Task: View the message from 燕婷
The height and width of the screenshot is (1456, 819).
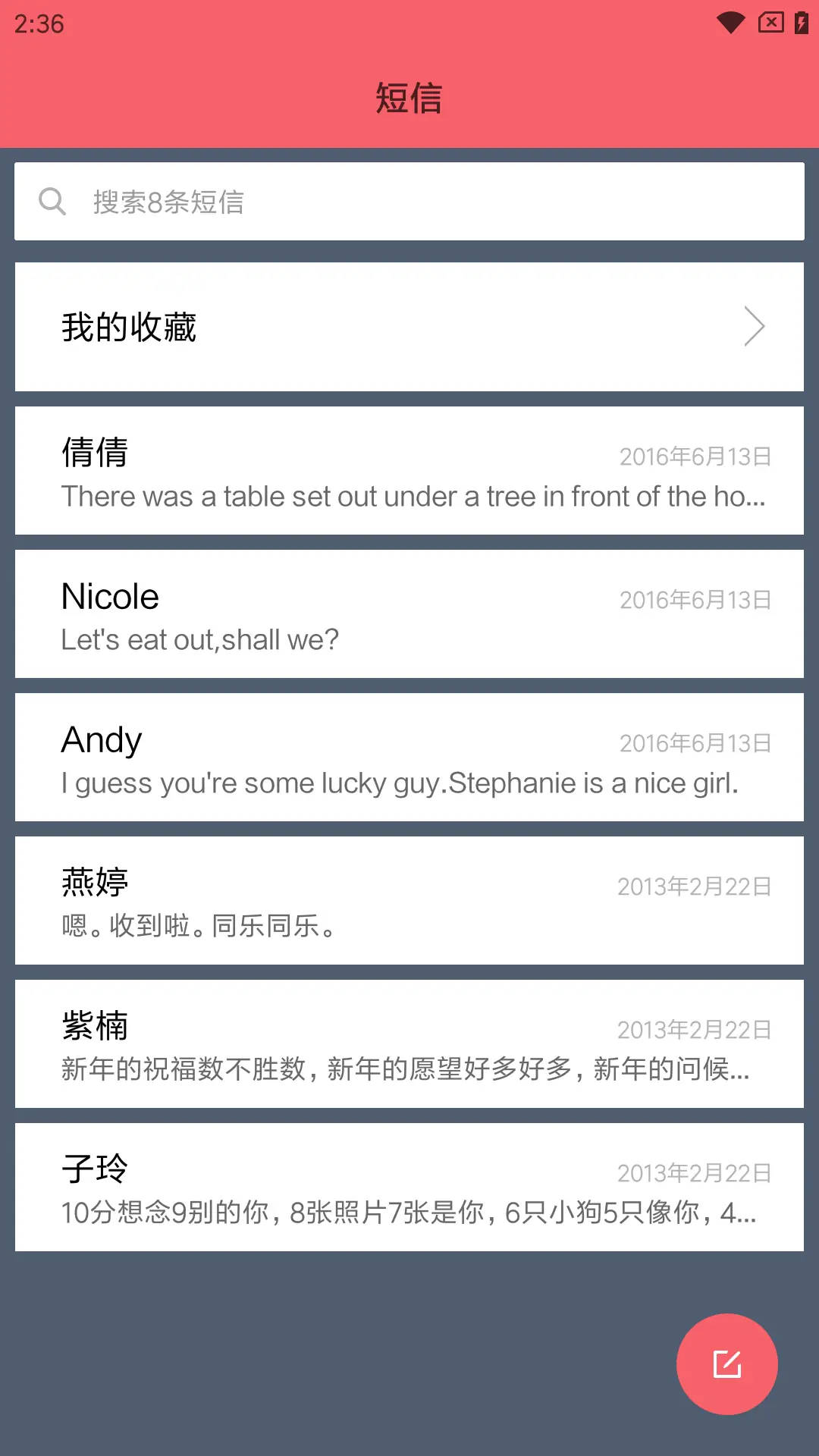Action: pos(409,901)
